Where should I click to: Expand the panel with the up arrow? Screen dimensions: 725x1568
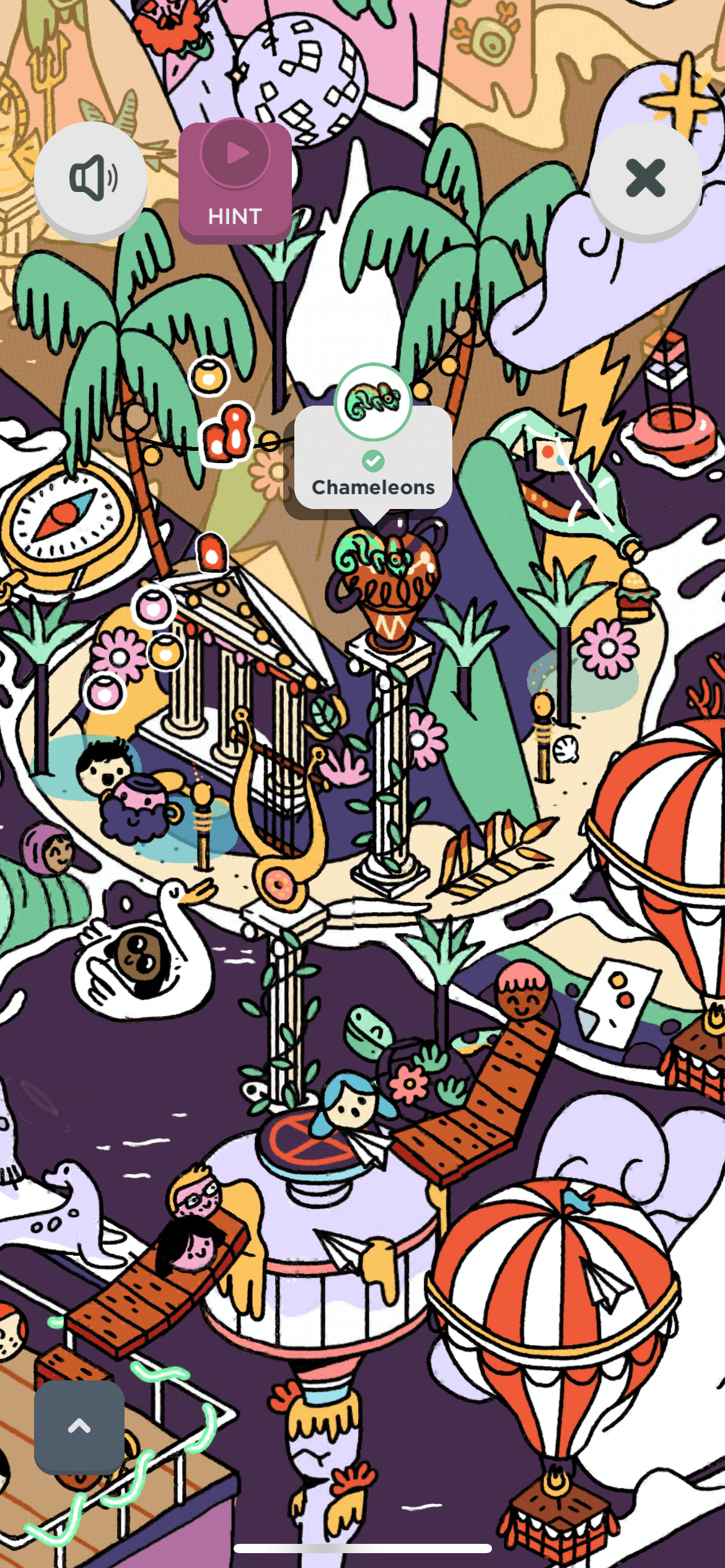tap(79, 1426)
